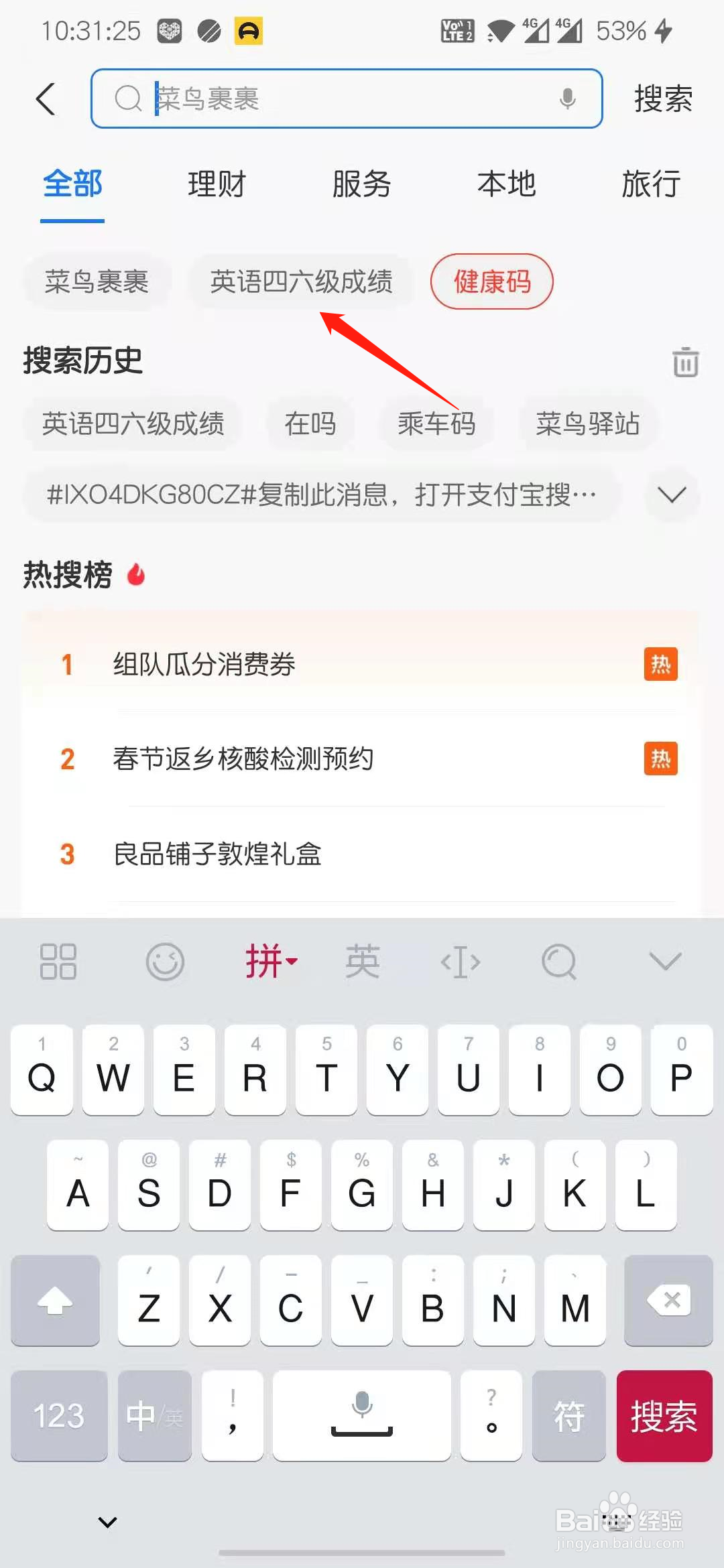Select the cursor editing icon on keyboard toolbar
Screen dimensions: 724x1568
[x=460, y=961]
